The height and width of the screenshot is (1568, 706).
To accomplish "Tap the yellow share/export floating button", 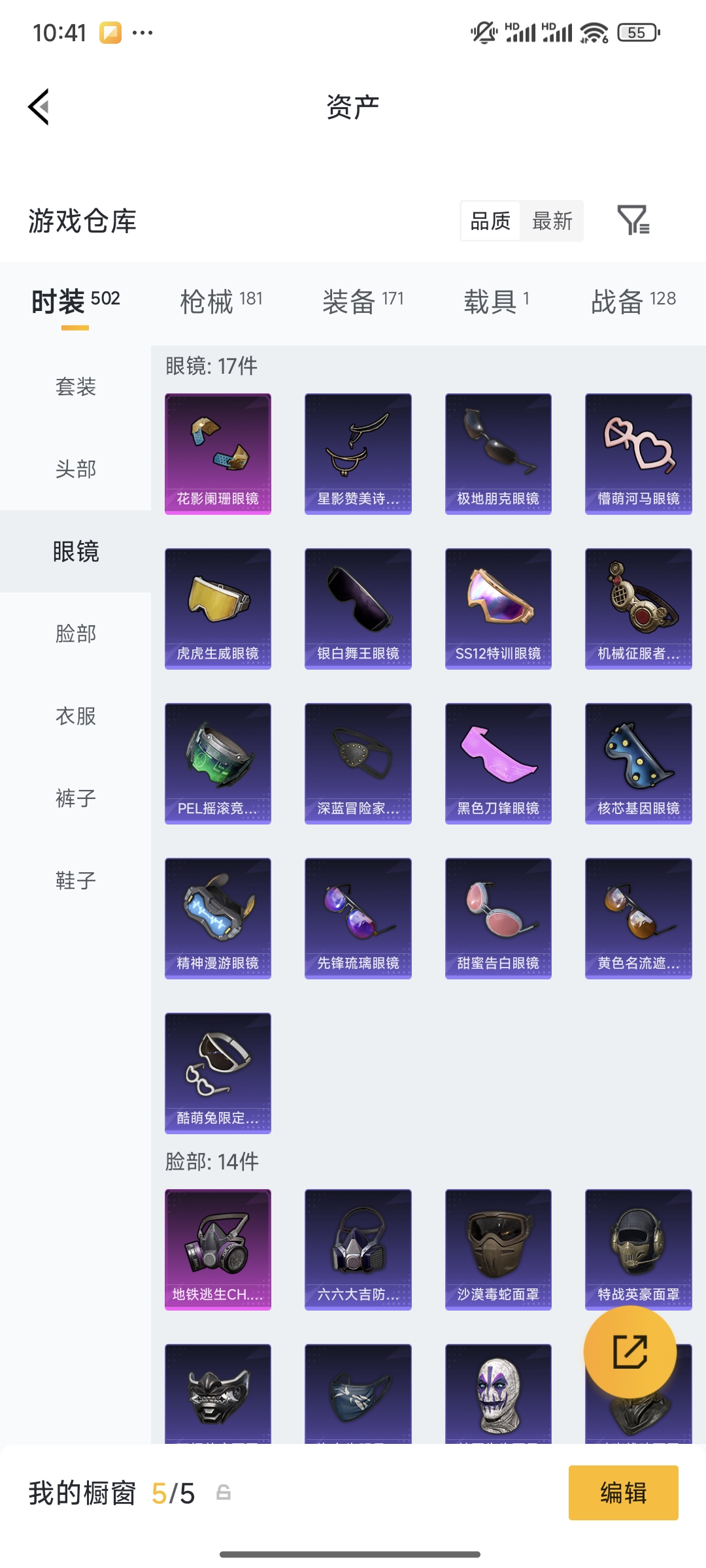I will pyautogui.click(x=629, y=1352).
